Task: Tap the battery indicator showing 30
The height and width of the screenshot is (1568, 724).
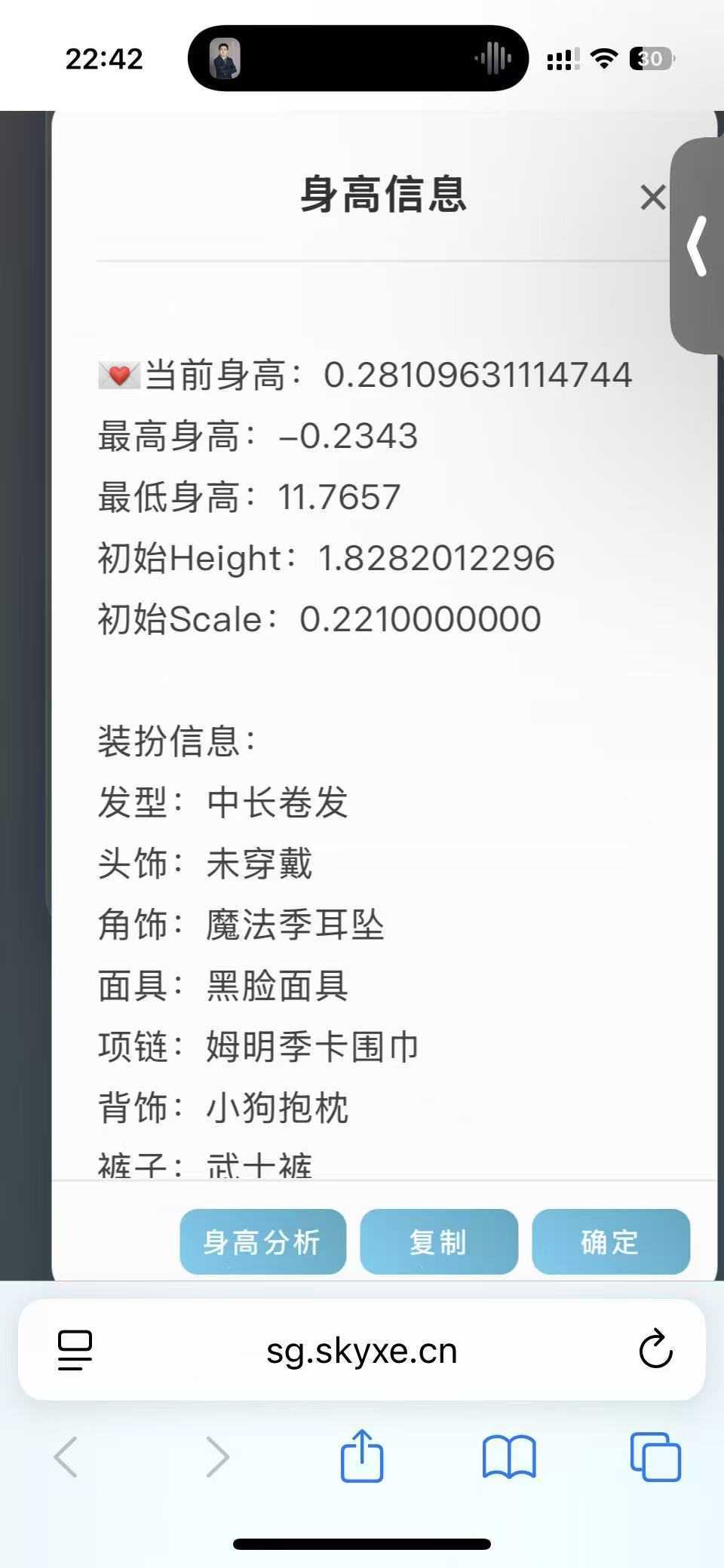Action: point(650,58)
